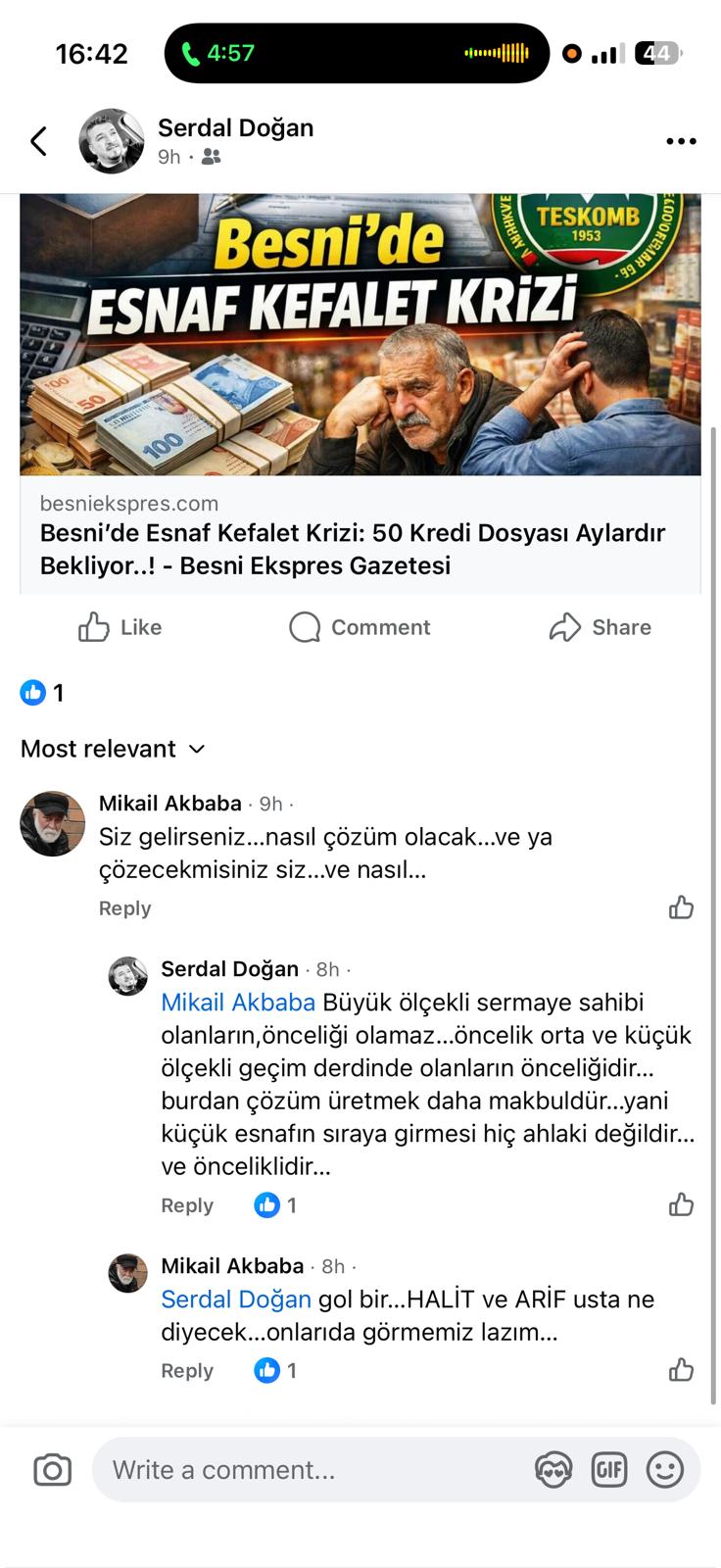Reply to Mikail Akbaba's 'gol bir' comment

tap(186, 1371)
